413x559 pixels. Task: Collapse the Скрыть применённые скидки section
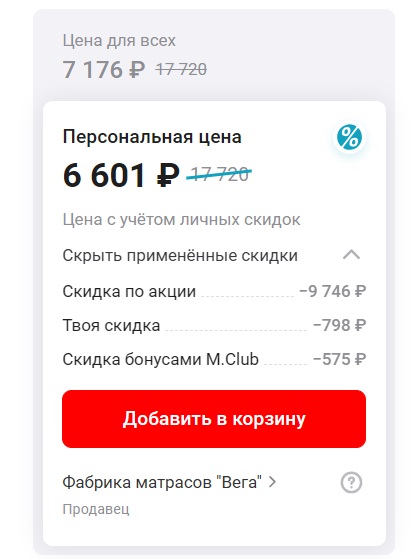(214, 255)
